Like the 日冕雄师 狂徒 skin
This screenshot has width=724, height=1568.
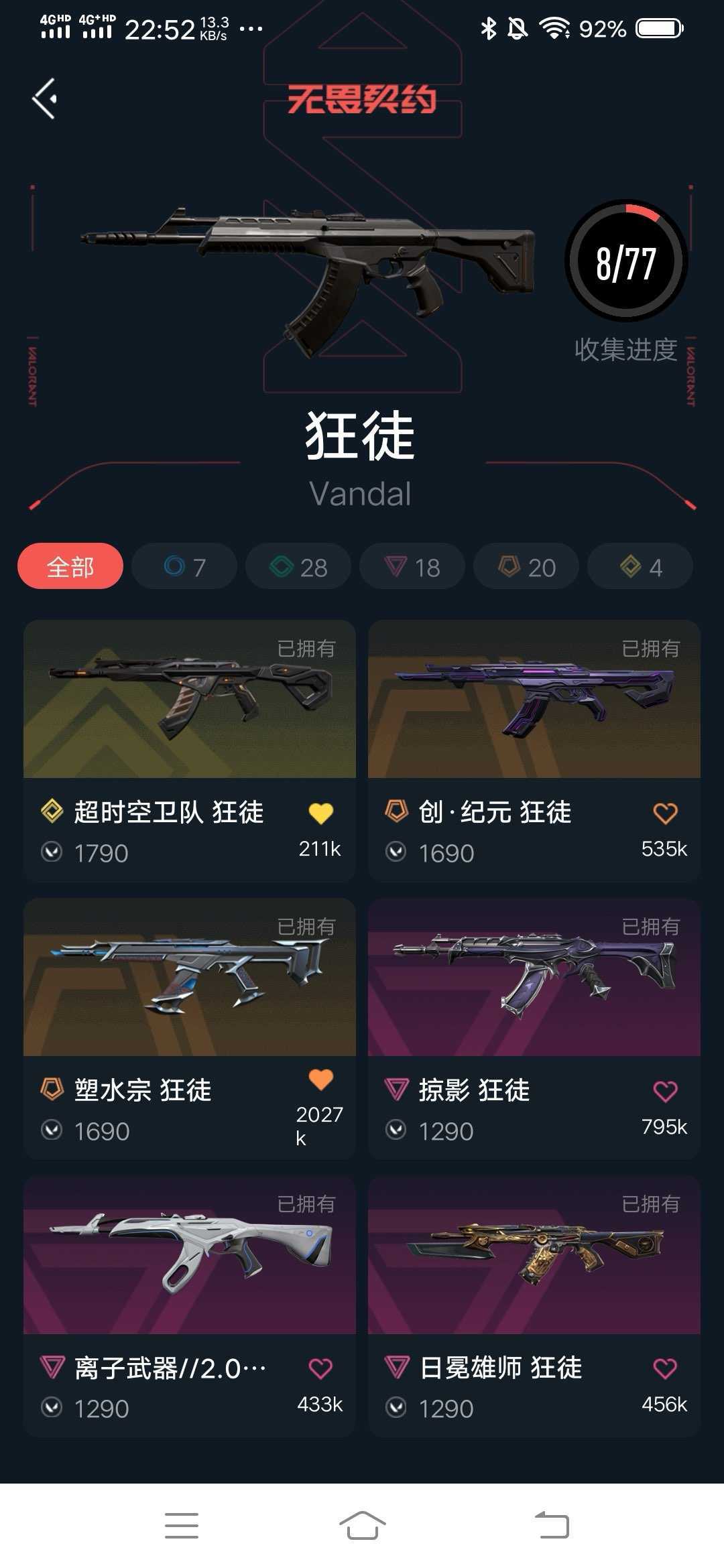click(665, 1368)
